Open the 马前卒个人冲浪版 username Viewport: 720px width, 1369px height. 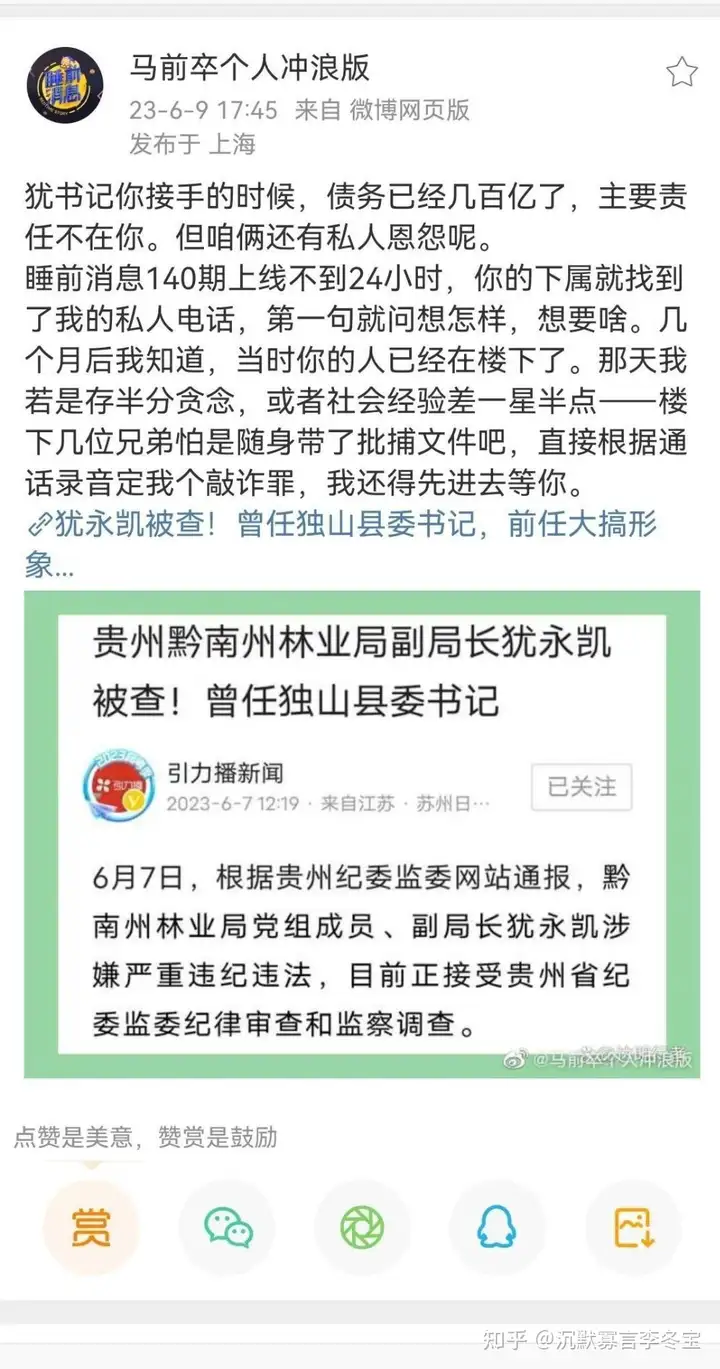click(x=250, y=67)
